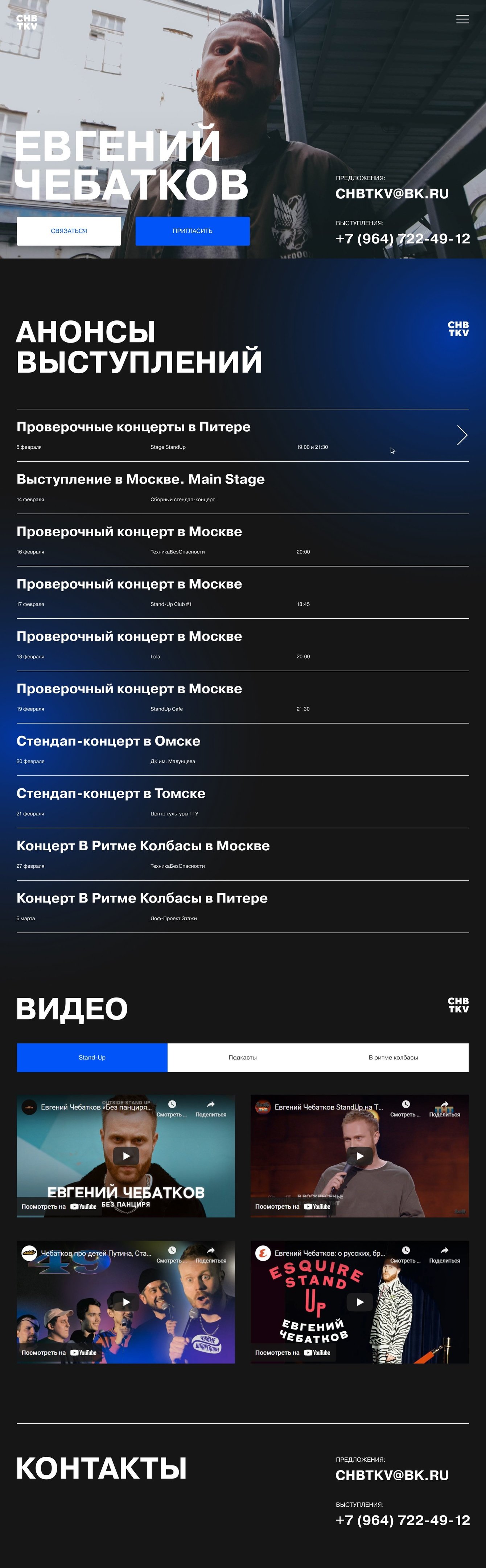This screenshot has height=1568, width=486.
Task: Open the email CHBTKV@BK.RU in the hero section
Action: [x=392, y=194]
